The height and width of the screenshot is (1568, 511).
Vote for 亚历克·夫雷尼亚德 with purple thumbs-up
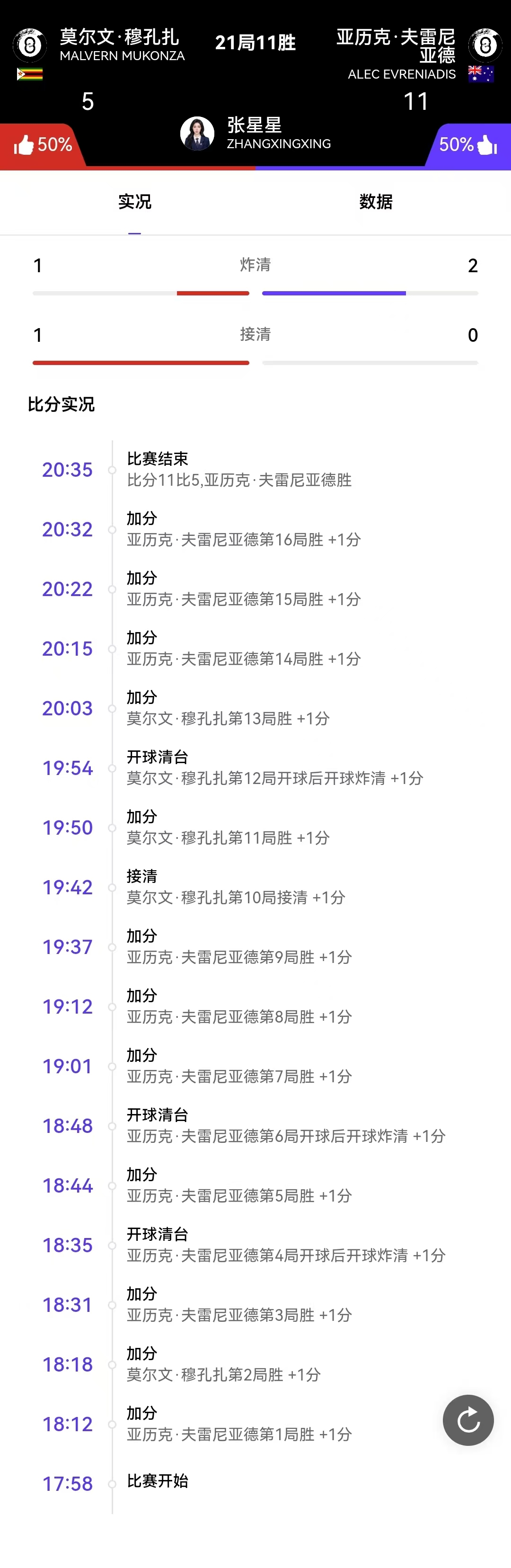tap(468, 145)
